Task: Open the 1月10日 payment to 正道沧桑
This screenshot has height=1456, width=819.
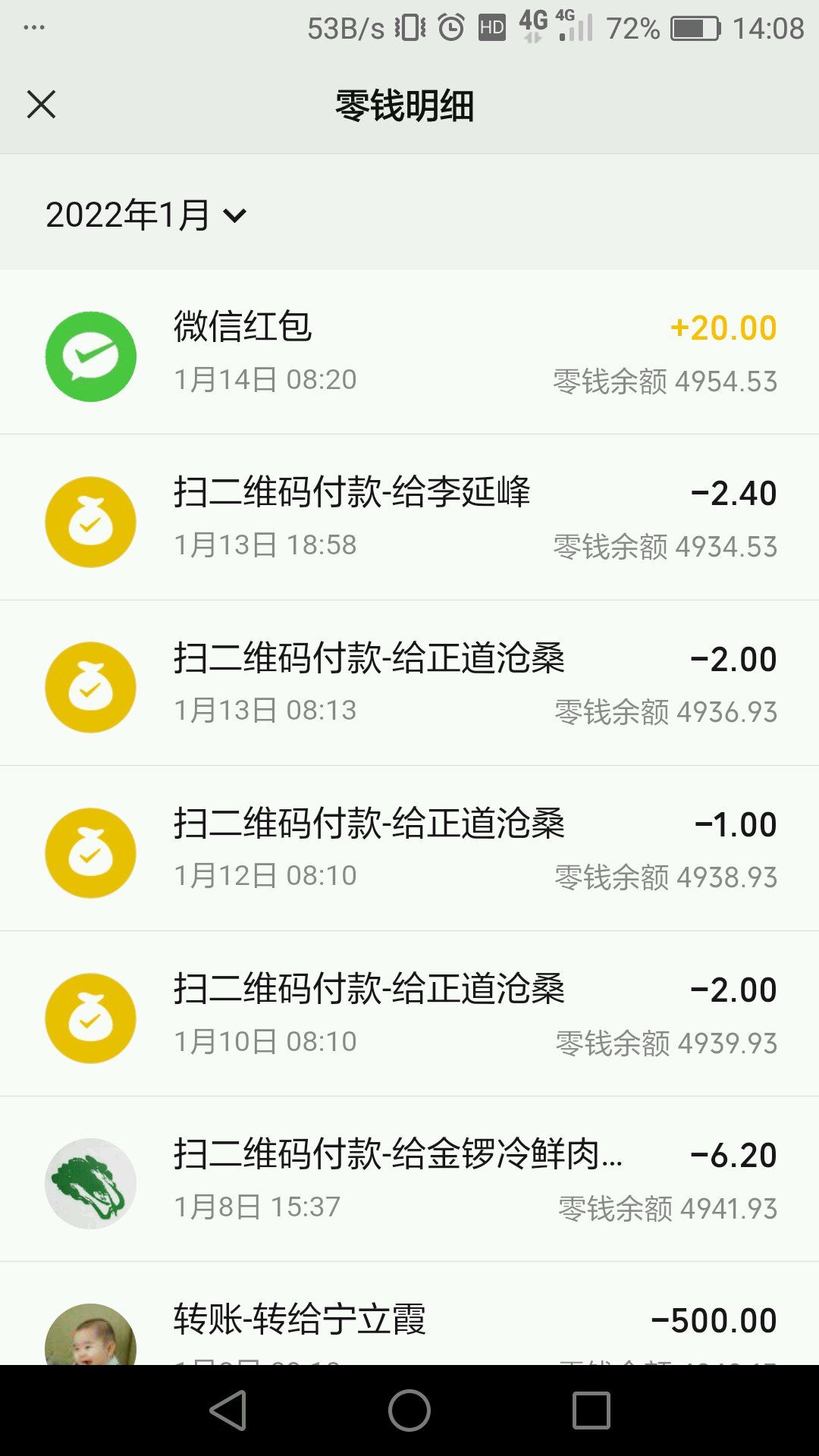Action: point(409,1014)
